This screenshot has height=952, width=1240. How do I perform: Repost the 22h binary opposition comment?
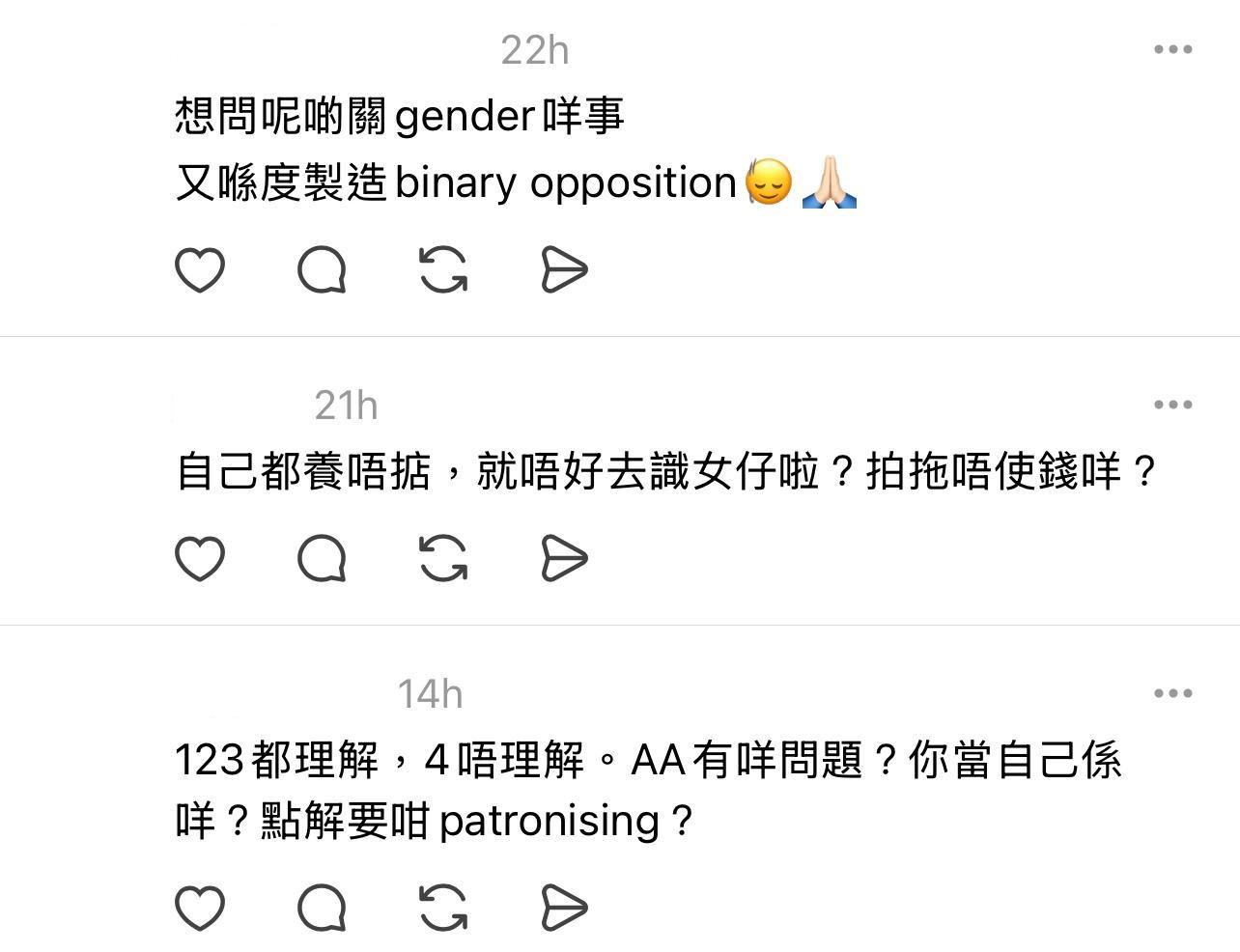pyautogui.click(x=443, y=269)
